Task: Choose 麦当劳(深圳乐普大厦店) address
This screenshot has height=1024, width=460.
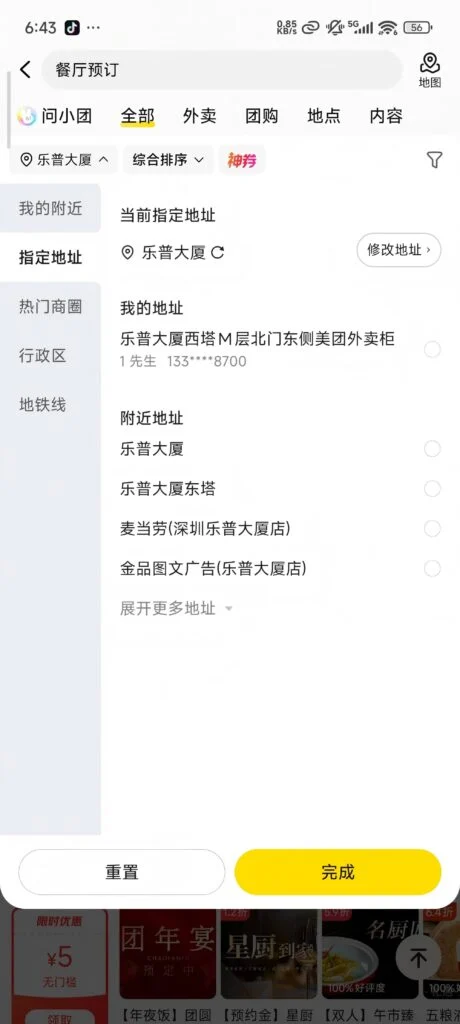Action: (280, 528)
